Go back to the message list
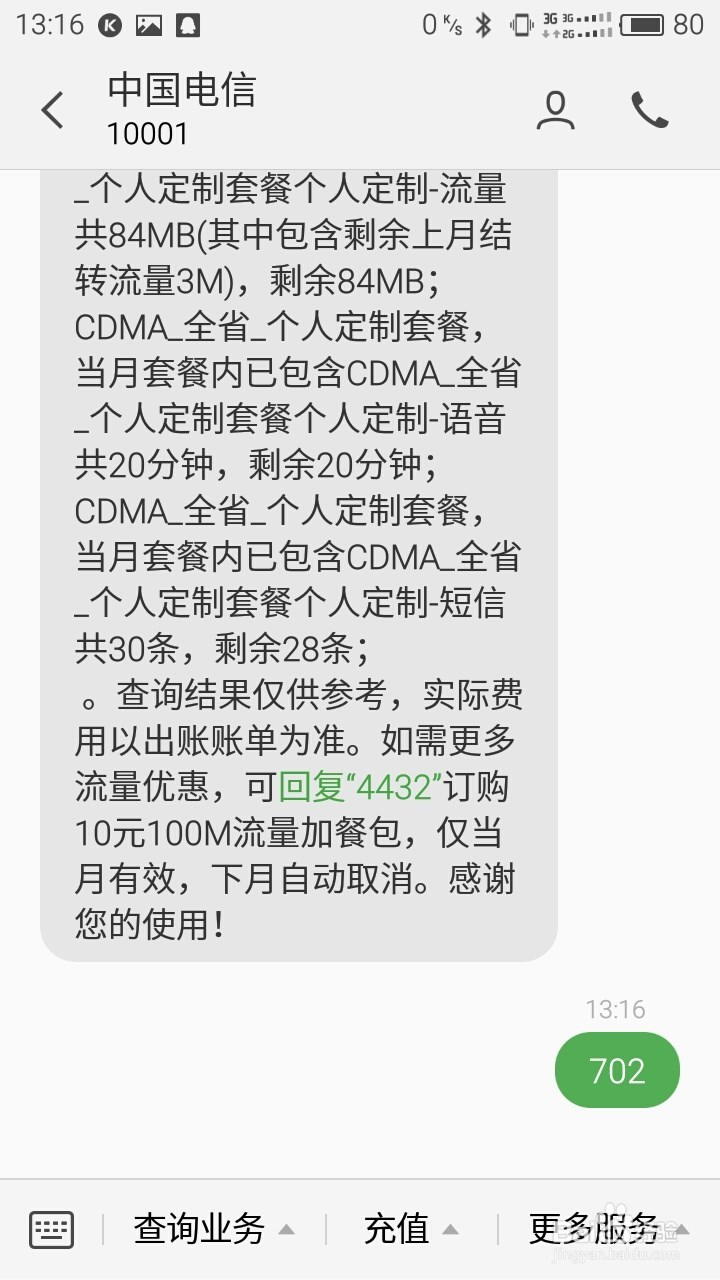 click(52, 110)
